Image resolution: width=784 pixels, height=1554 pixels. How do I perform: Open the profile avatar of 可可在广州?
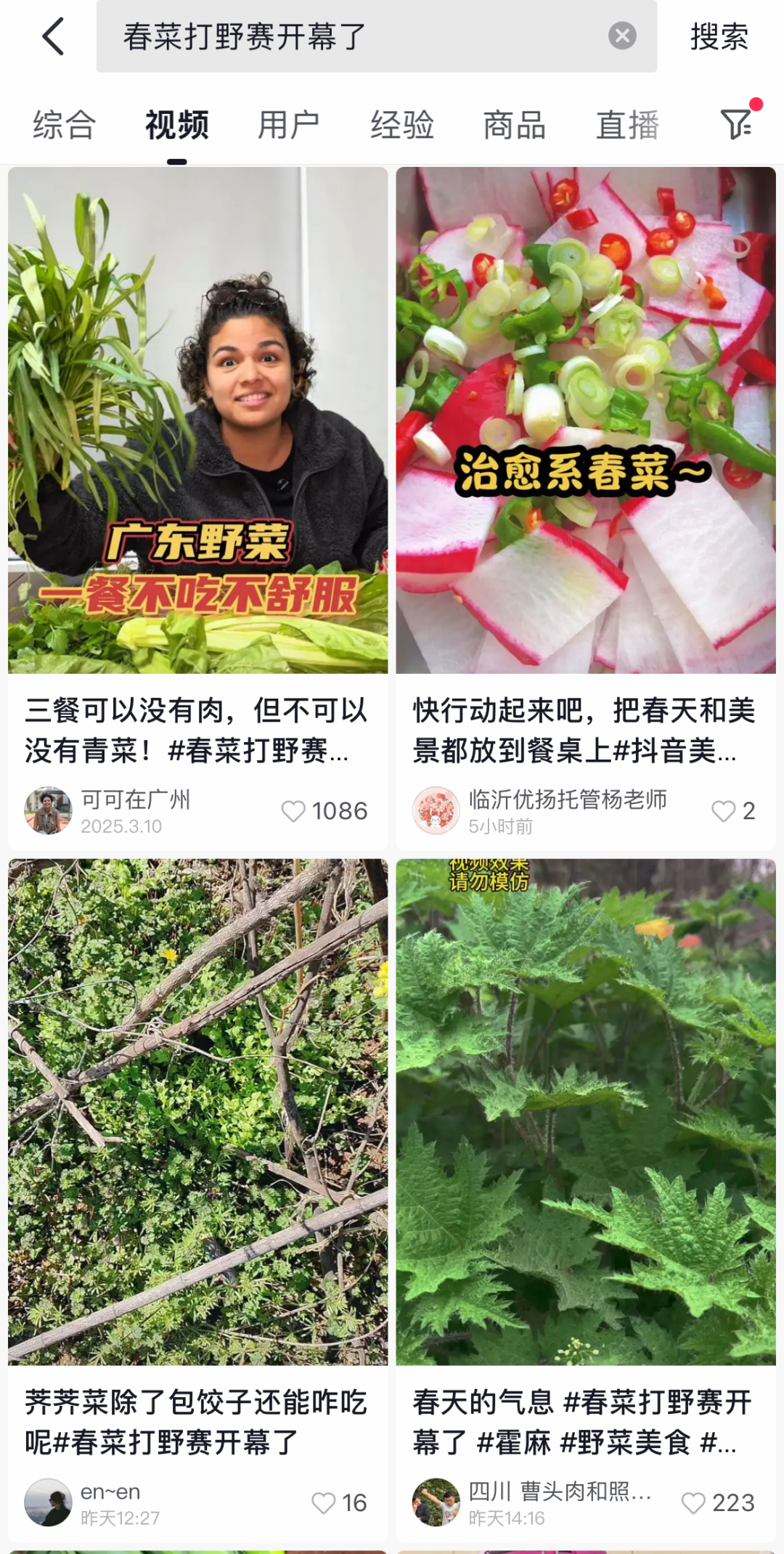click(48, 810)
